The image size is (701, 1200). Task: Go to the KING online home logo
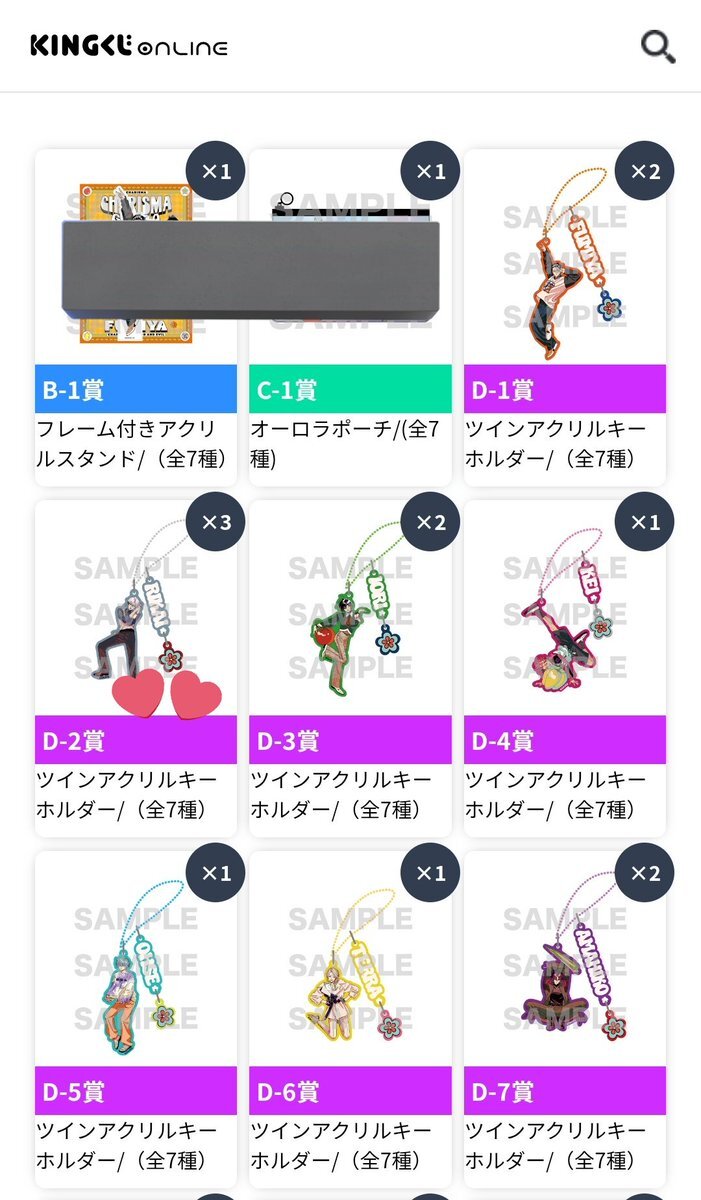(x=129, y=46)
